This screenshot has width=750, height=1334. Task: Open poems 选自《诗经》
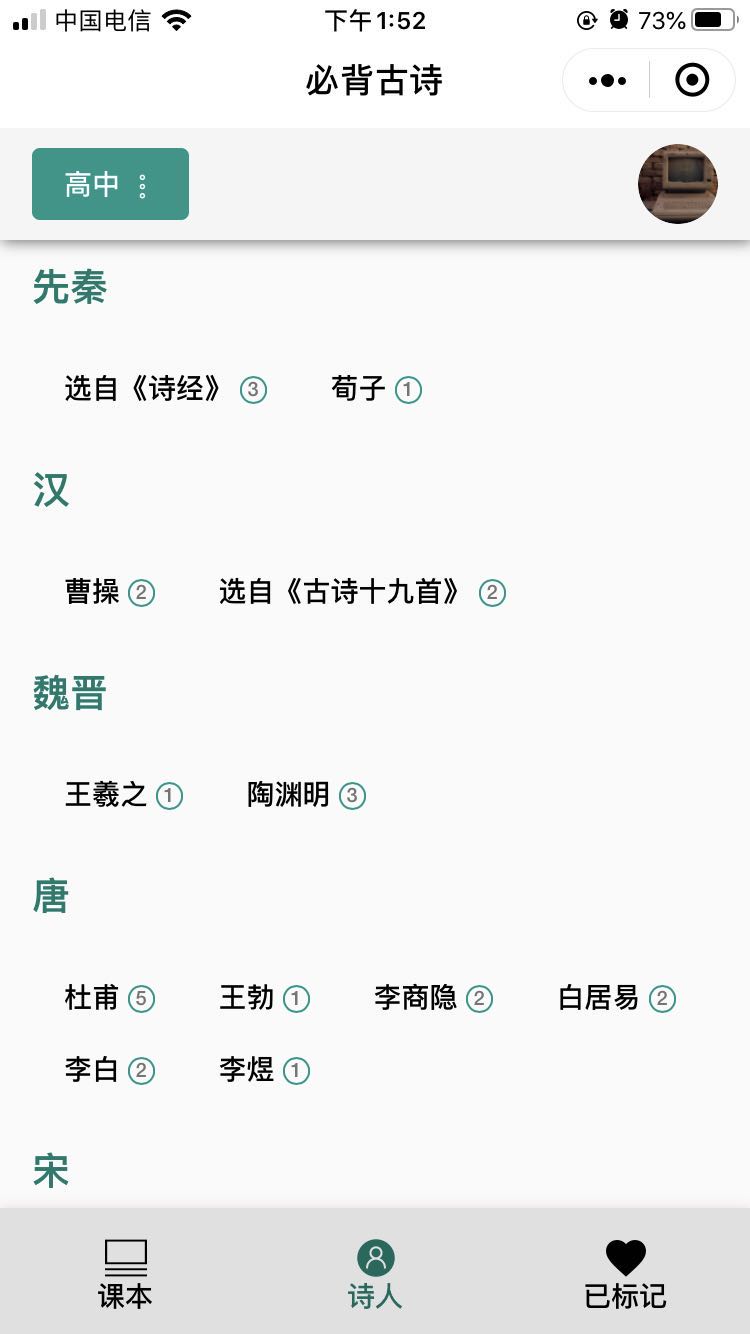pos(166,389)
